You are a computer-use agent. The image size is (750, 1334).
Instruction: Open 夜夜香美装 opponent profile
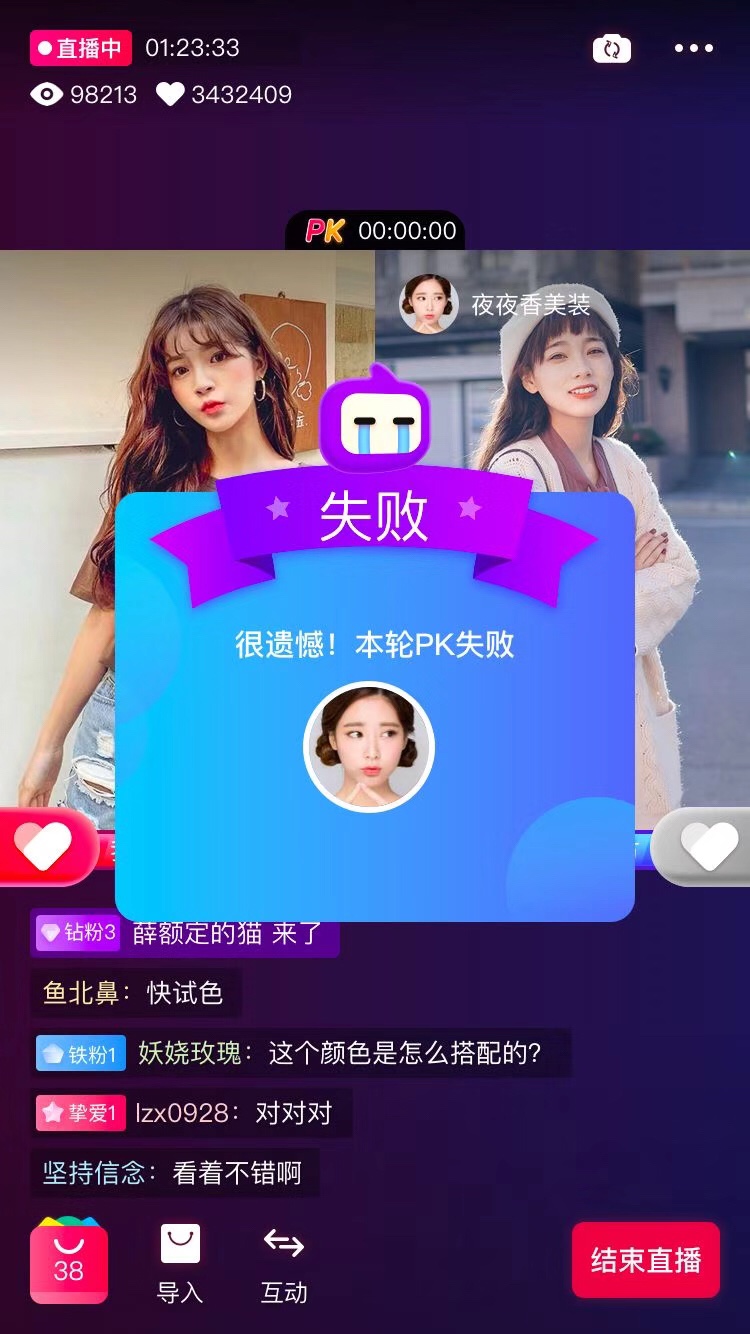pyautogui.click(x=497, y=303)
